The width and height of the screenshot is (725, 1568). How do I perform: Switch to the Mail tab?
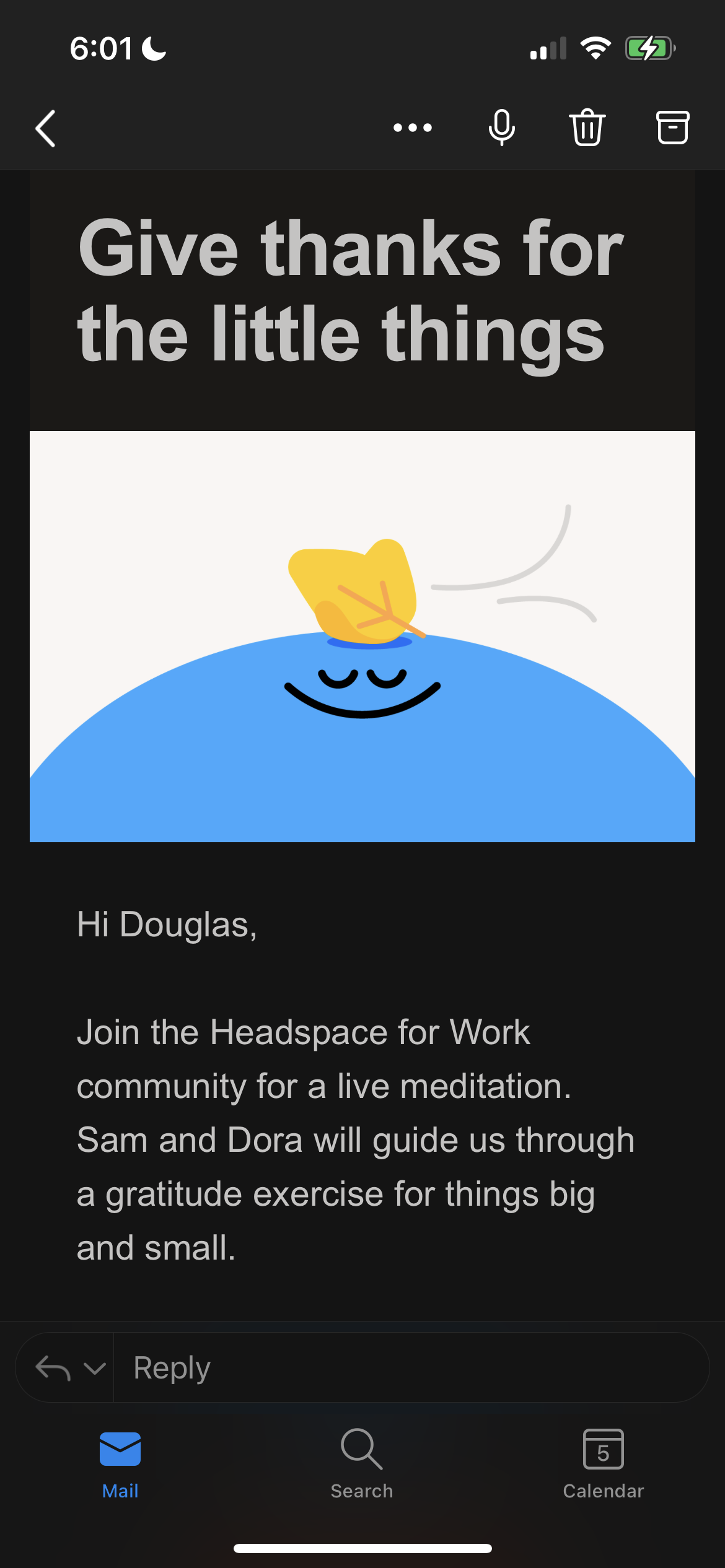coord(120,1464)
